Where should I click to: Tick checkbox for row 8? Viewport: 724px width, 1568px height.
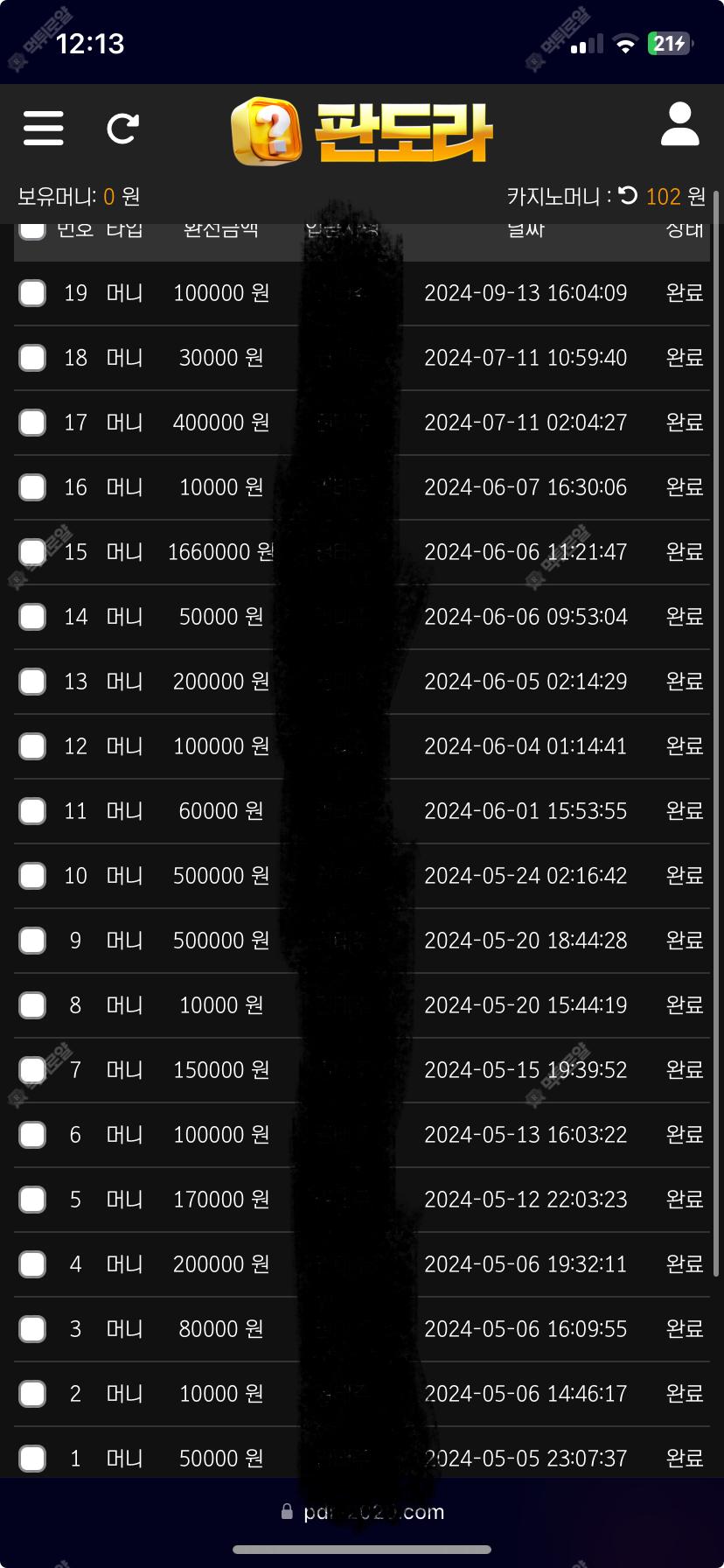pyautogui.click(x=32, y=1005)
